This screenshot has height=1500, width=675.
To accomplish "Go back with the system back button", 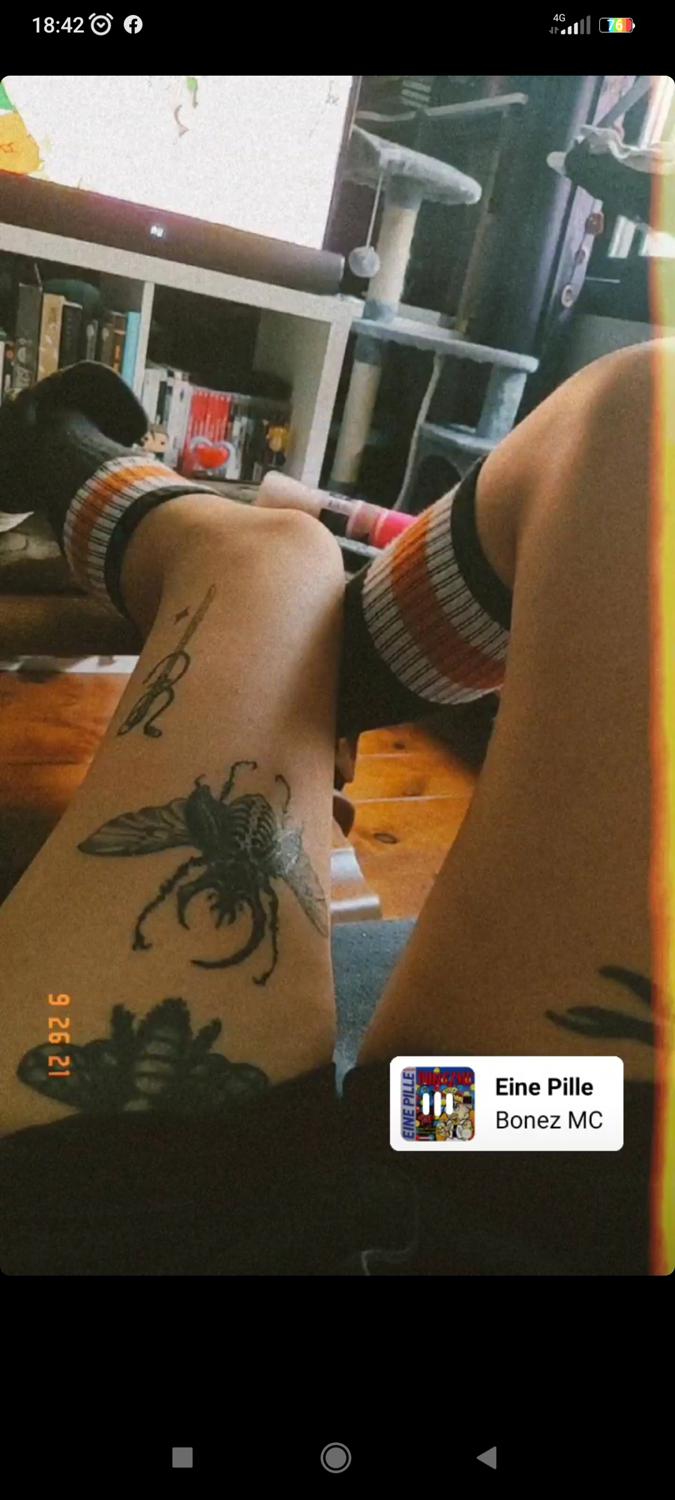I will [x=486, y=1457].
